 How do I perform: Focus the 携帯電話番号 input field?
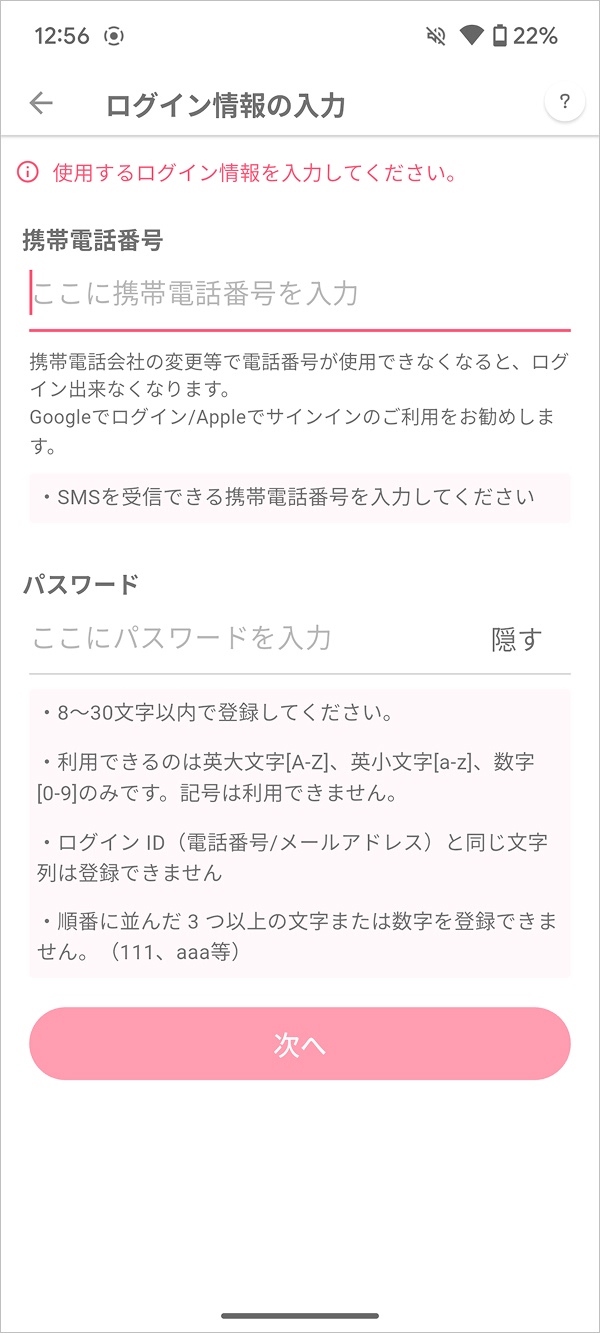tap(300, 295)
